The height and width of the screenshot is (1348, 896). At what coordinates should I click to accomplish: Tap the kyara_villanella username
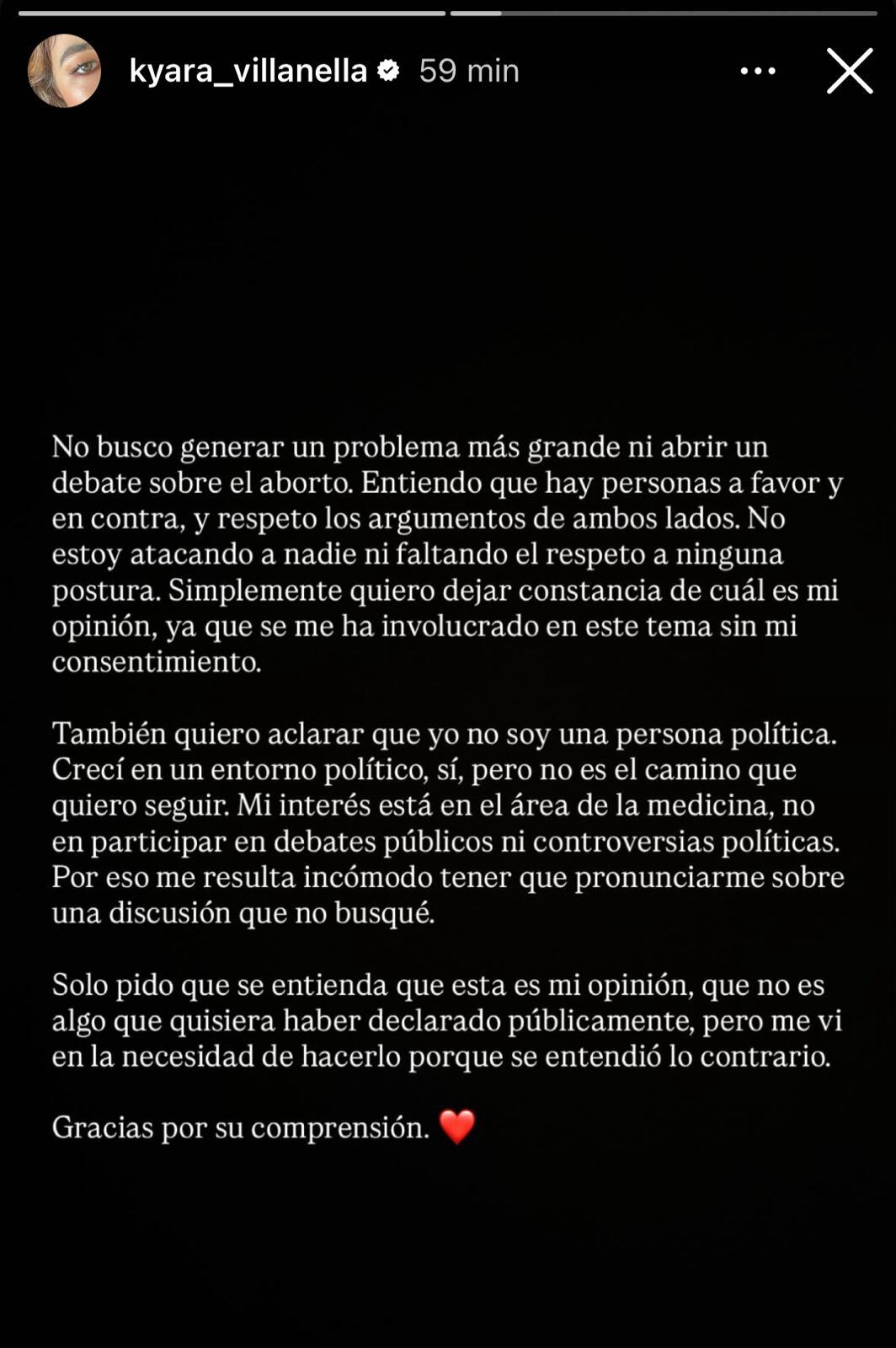pos(248,71)
